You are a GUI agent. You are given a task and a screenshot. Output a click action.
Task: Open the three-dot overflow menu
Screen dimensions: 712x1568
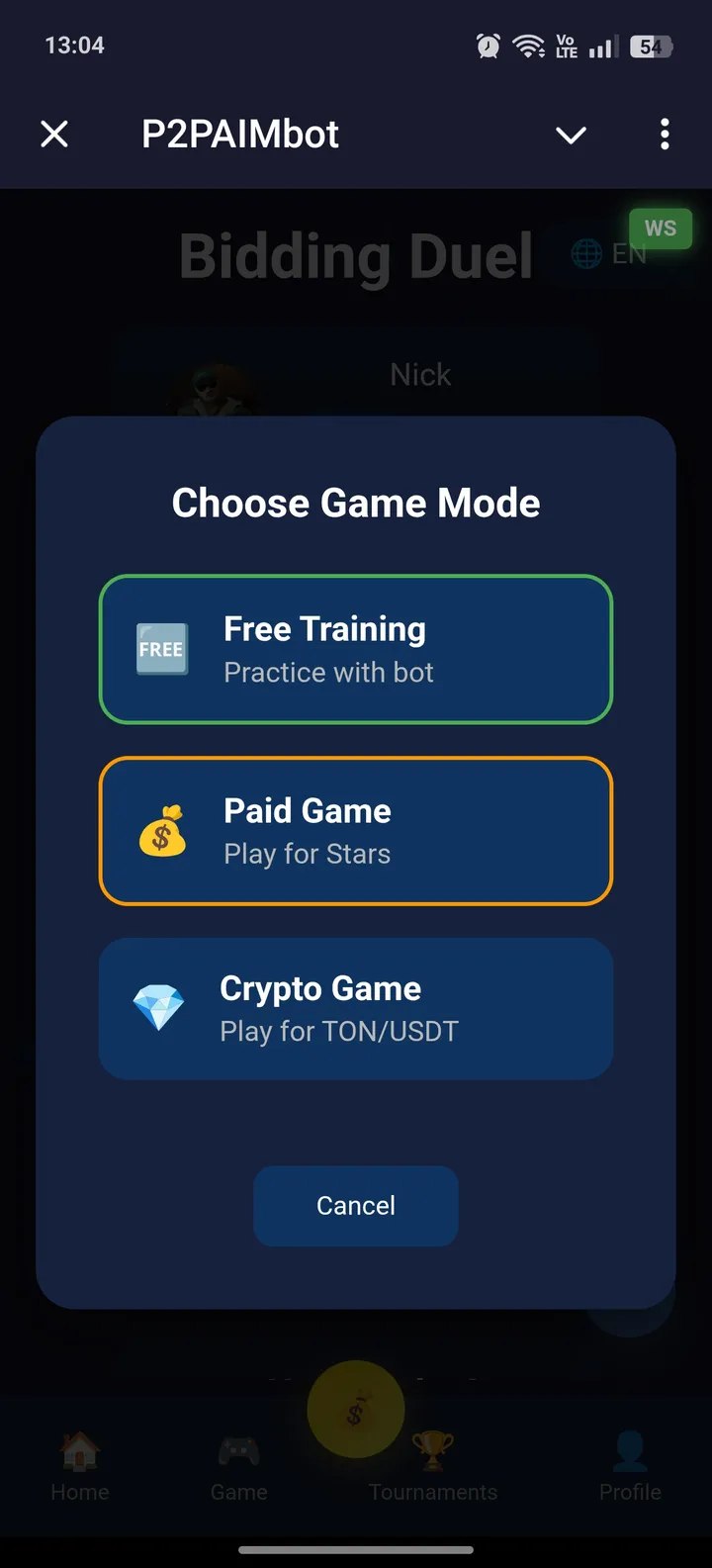click(x=665, y=134)
